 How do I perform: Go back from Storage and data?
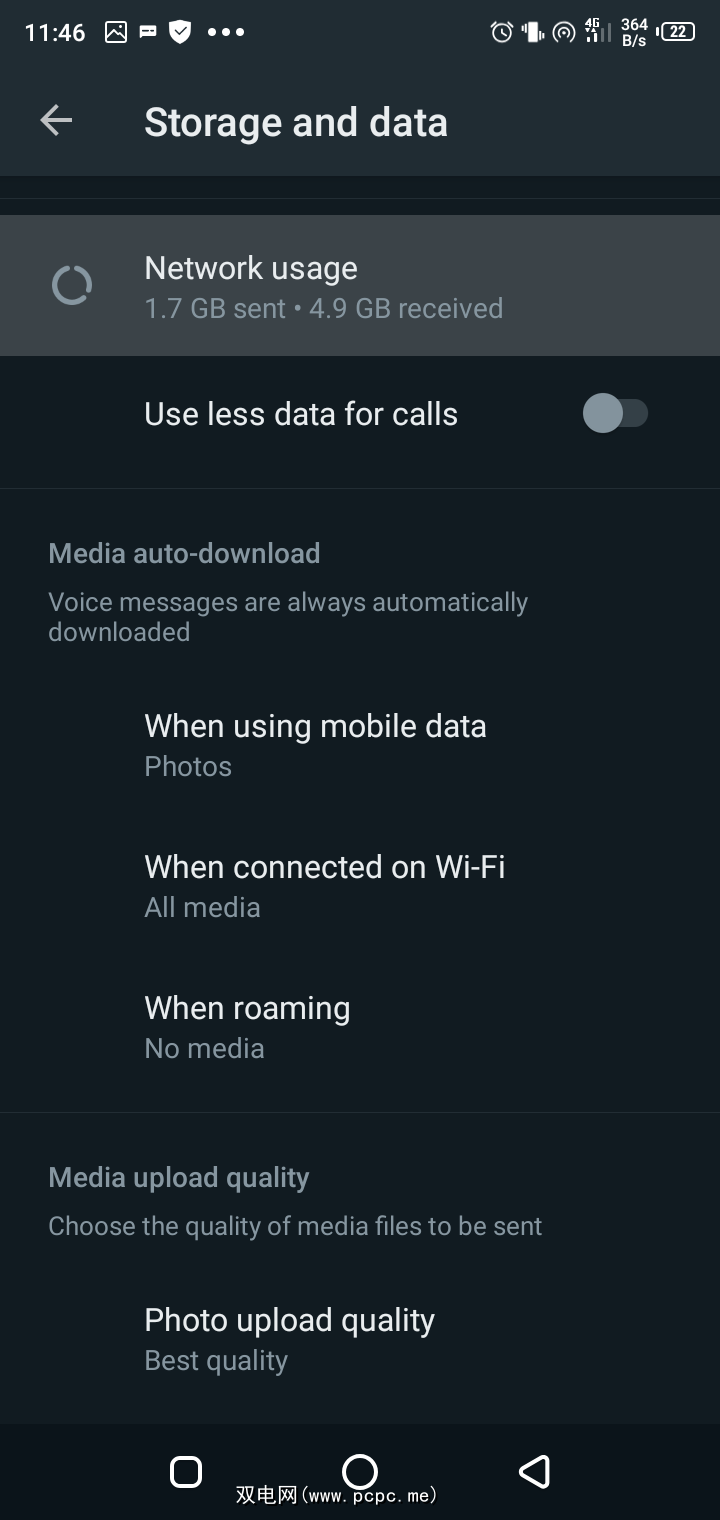(x=56, y=121)
